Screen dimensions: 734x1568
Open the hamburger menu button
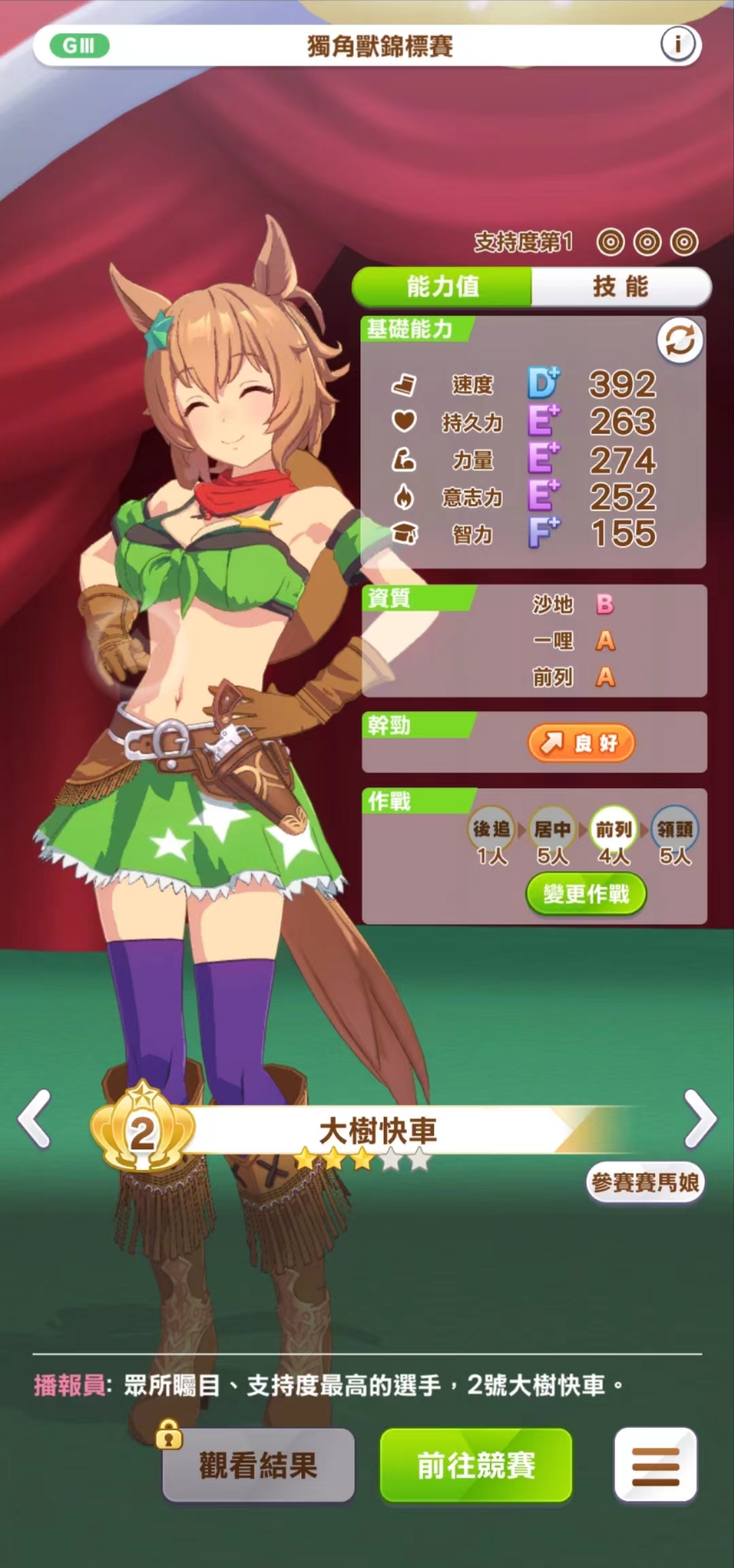coord(655,1465)
